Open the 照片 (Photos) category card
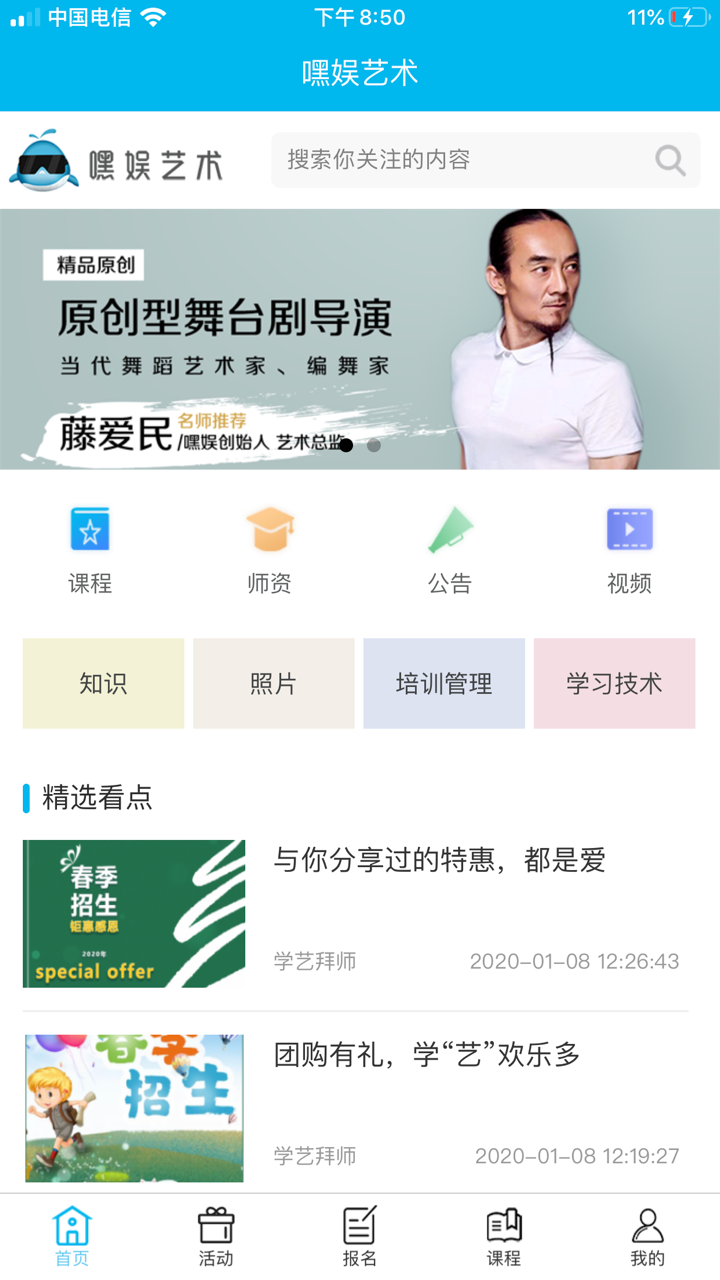720x1280 pixels. point(273,683)
